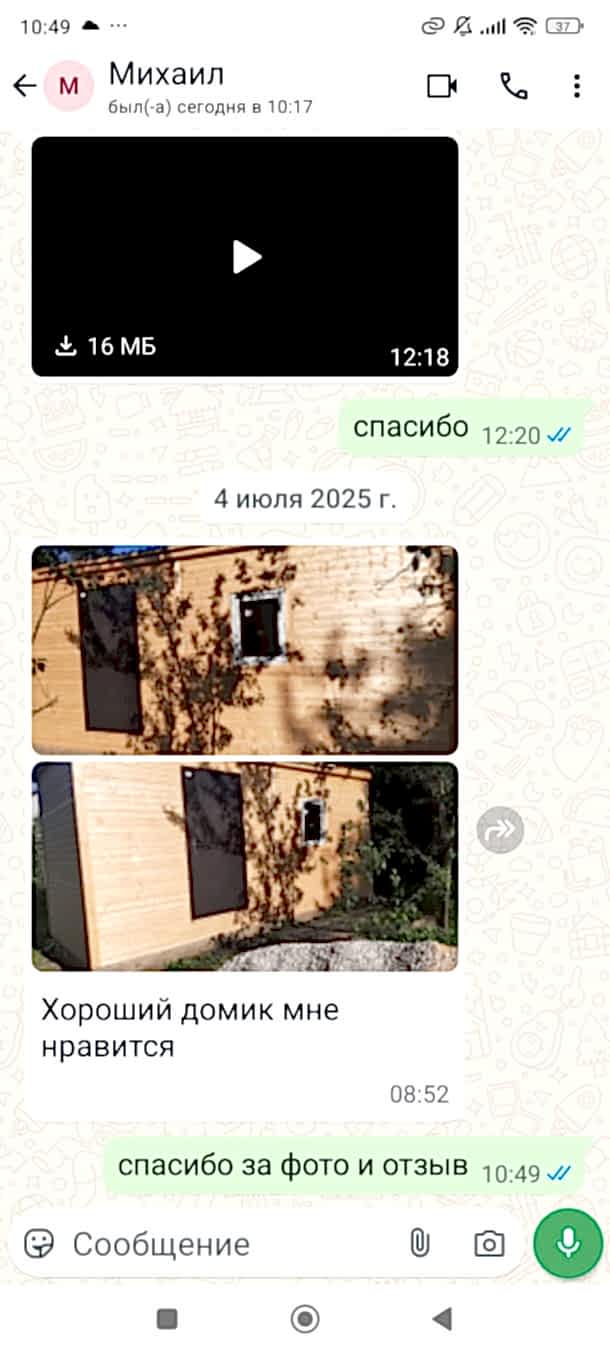Attach a file with the paperclip
The width and height of the screenshot is (610, 1356).
click(x=419, y=1243)
